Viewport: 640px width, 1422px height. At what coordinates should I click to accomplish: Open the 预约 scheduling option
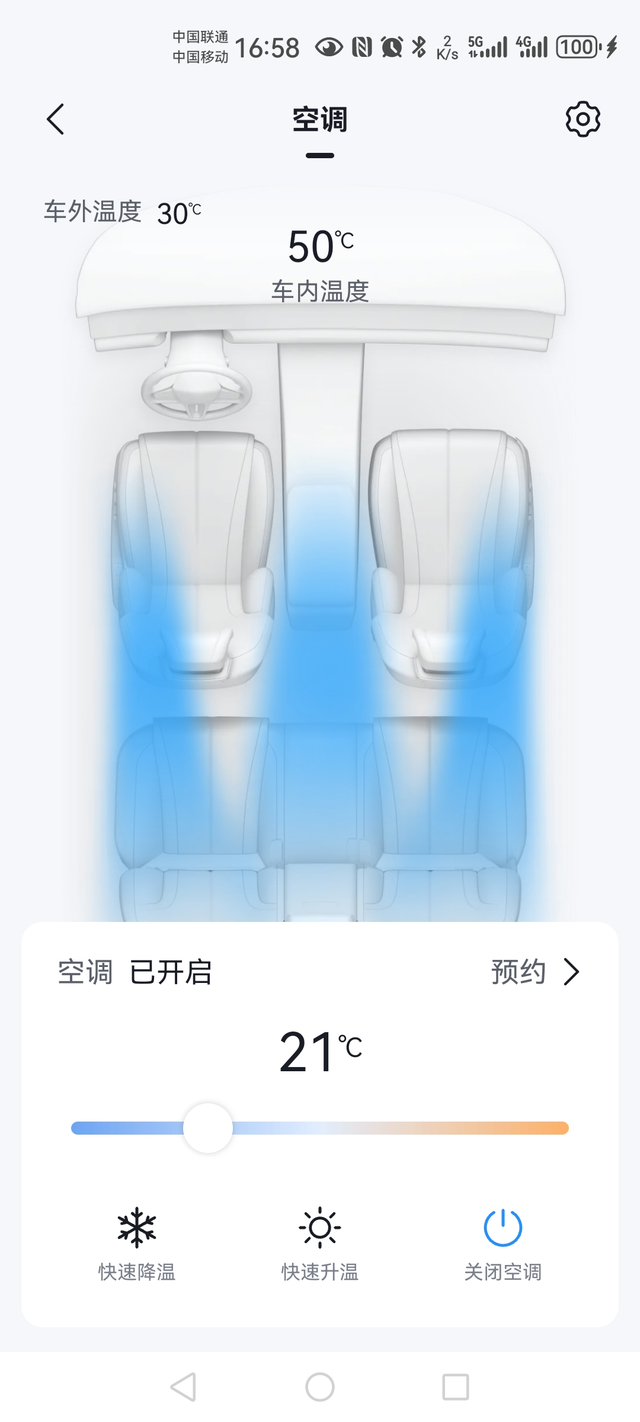coord(535,972)
